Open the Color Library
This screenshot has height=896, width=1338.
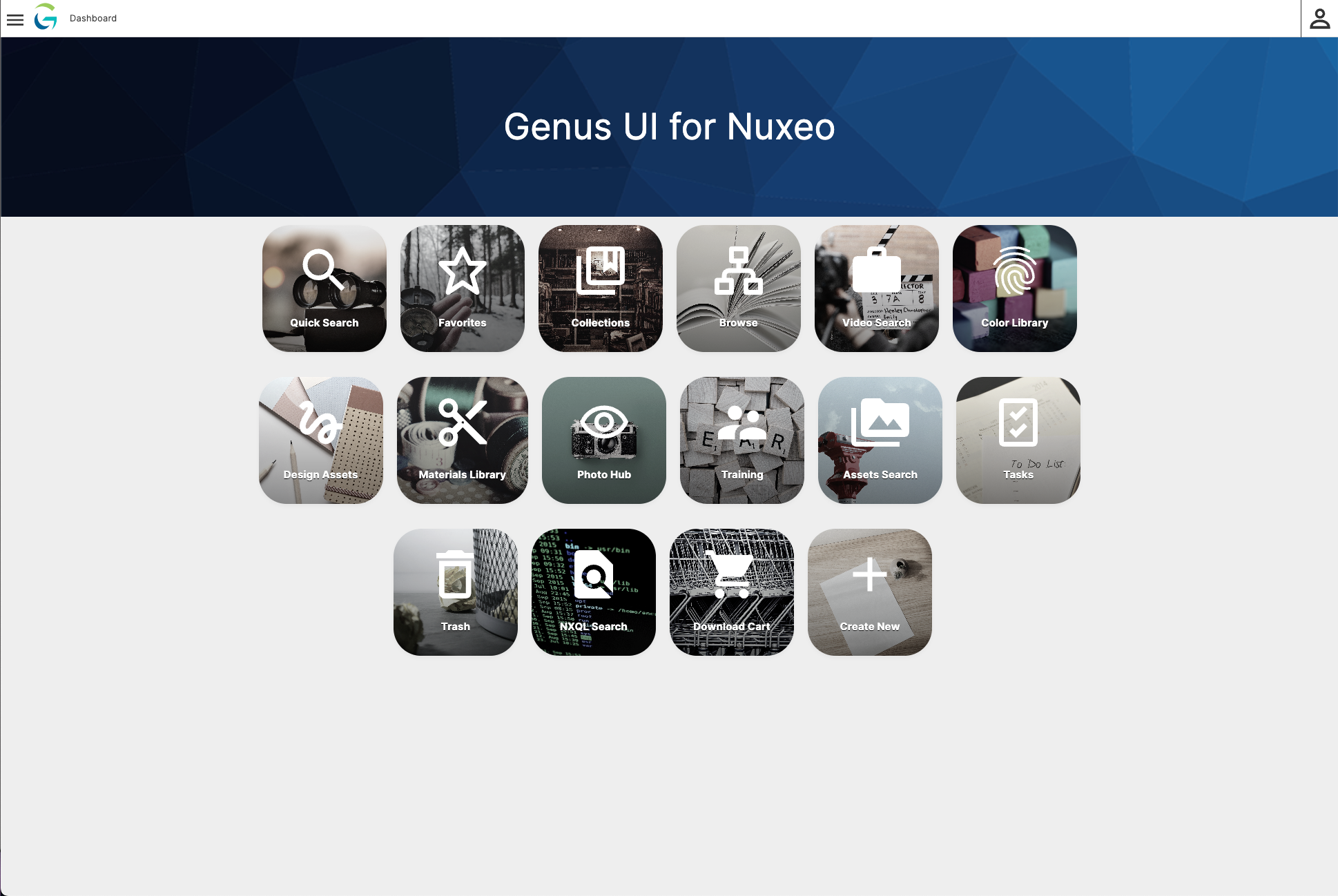click(1015, 289)
